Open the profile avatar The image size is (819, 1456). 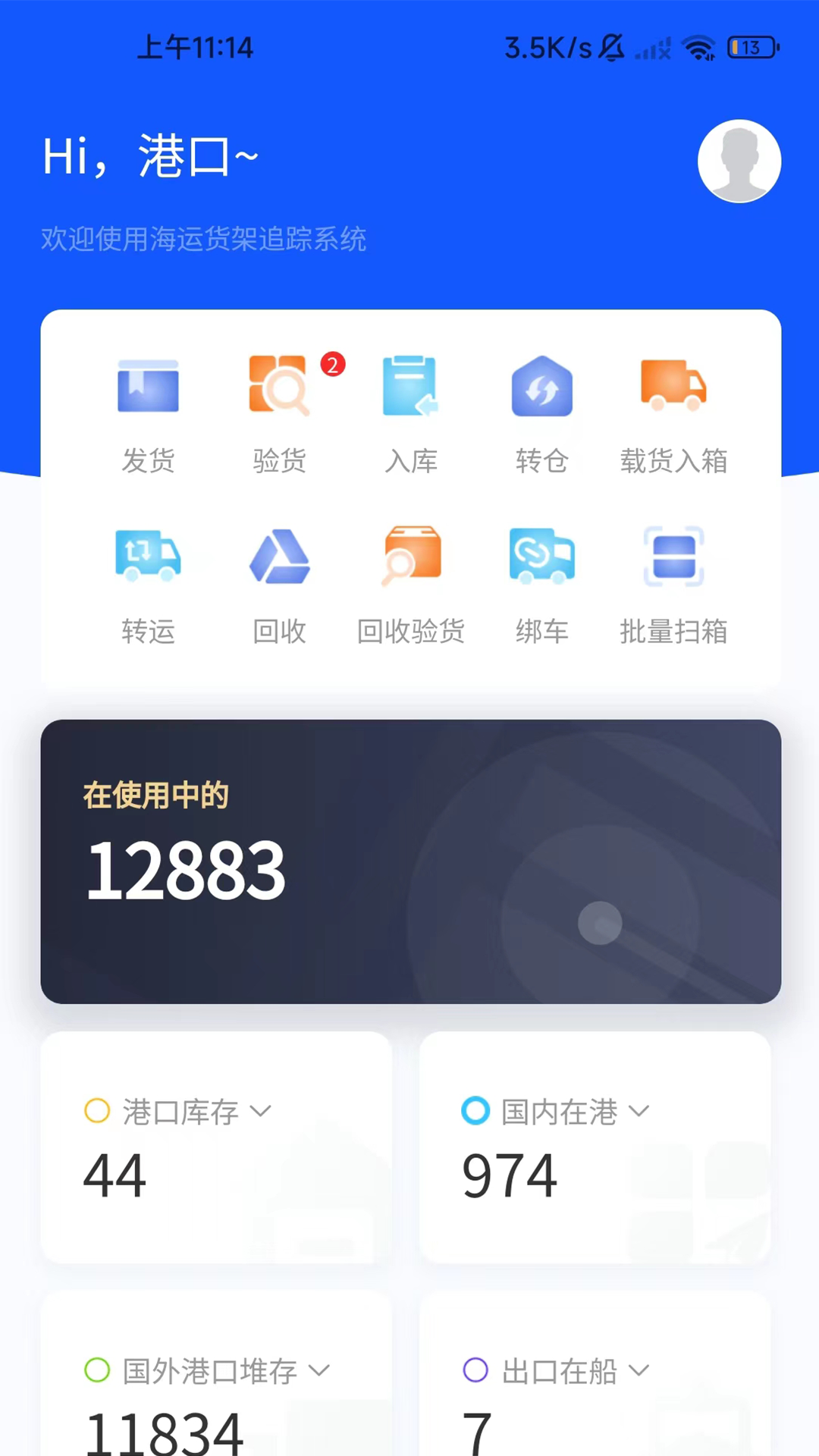pos(739,161)
